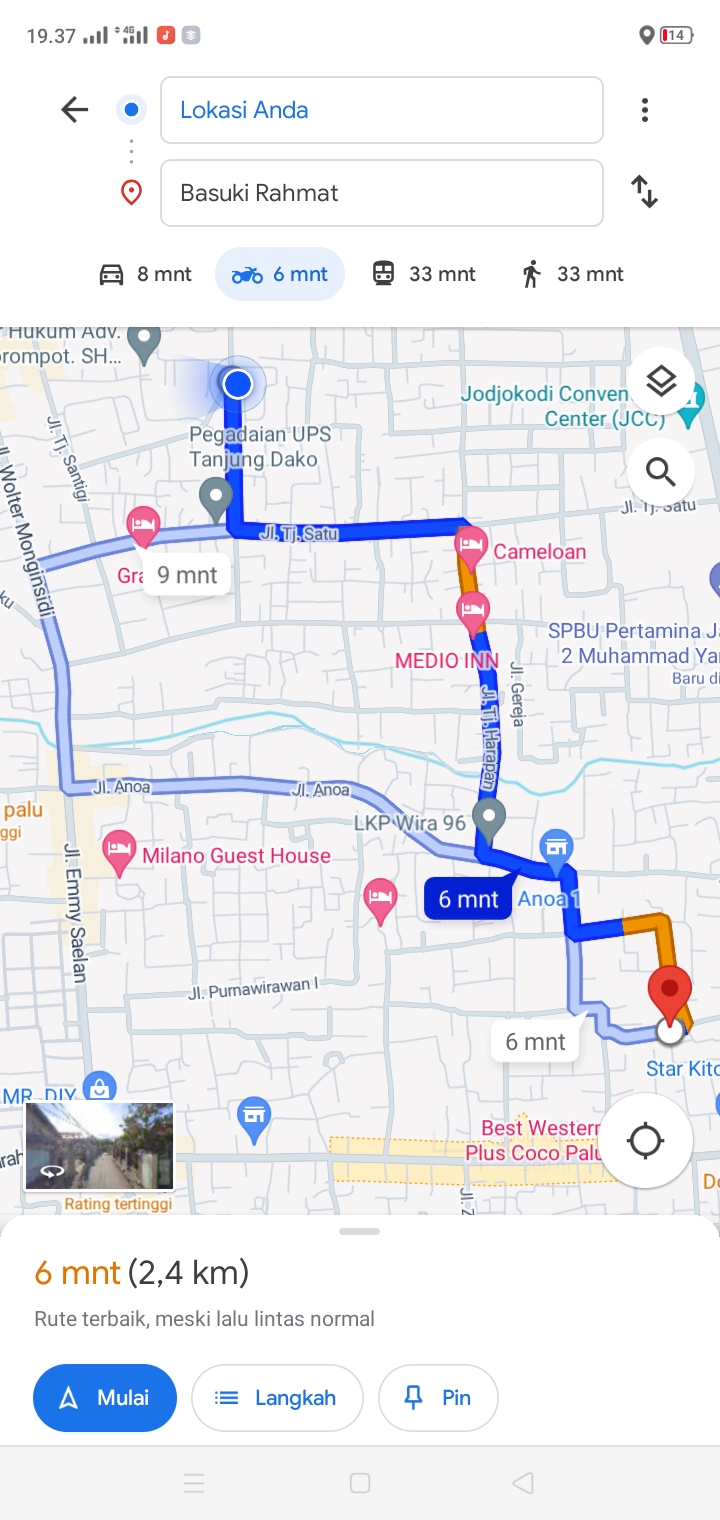Viewport: 720px width, 1520px height.
Task: Expand the route details sheet handle
Action: point(360,1231)
